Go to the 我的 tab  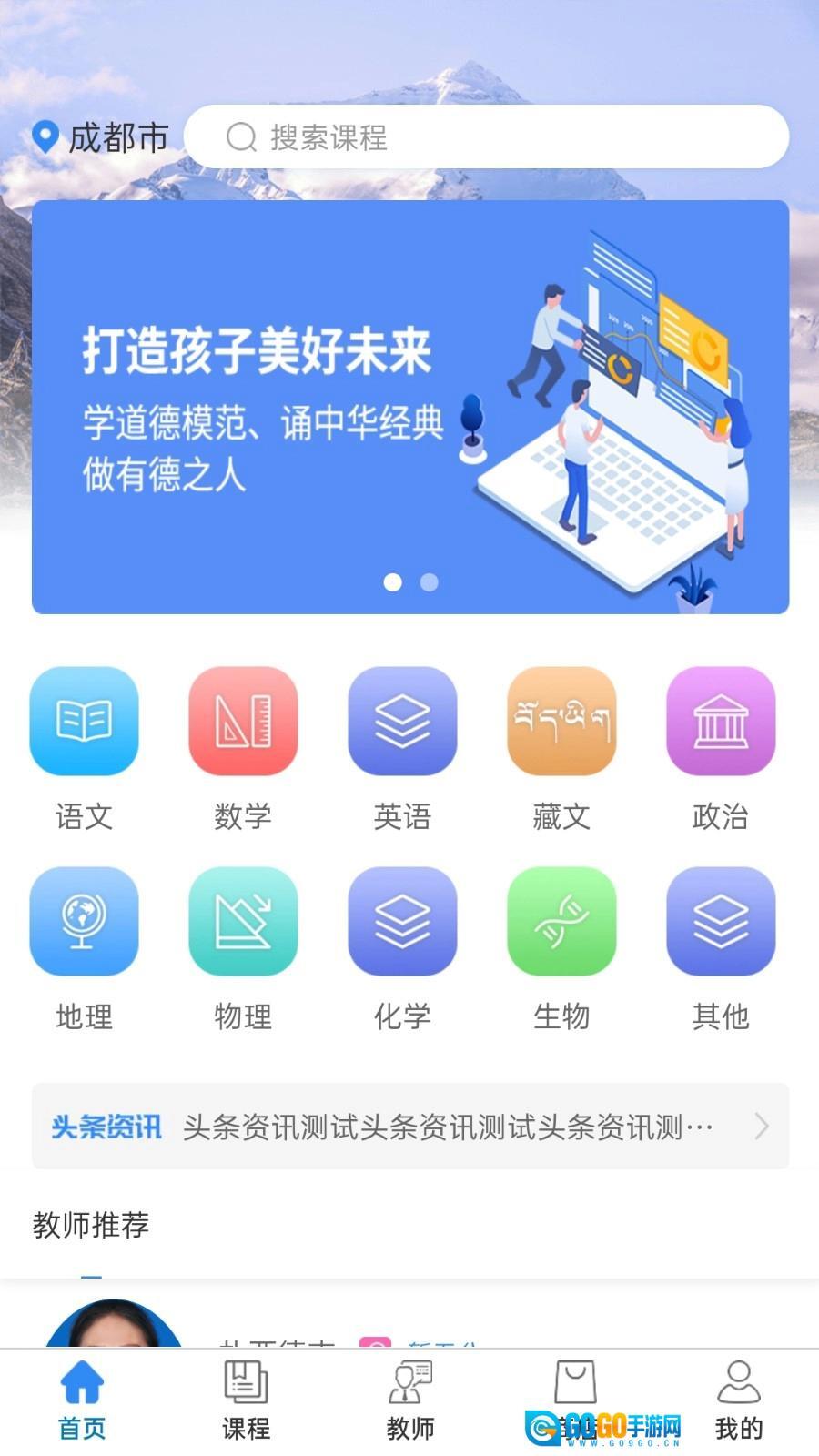coord(738,1400)
